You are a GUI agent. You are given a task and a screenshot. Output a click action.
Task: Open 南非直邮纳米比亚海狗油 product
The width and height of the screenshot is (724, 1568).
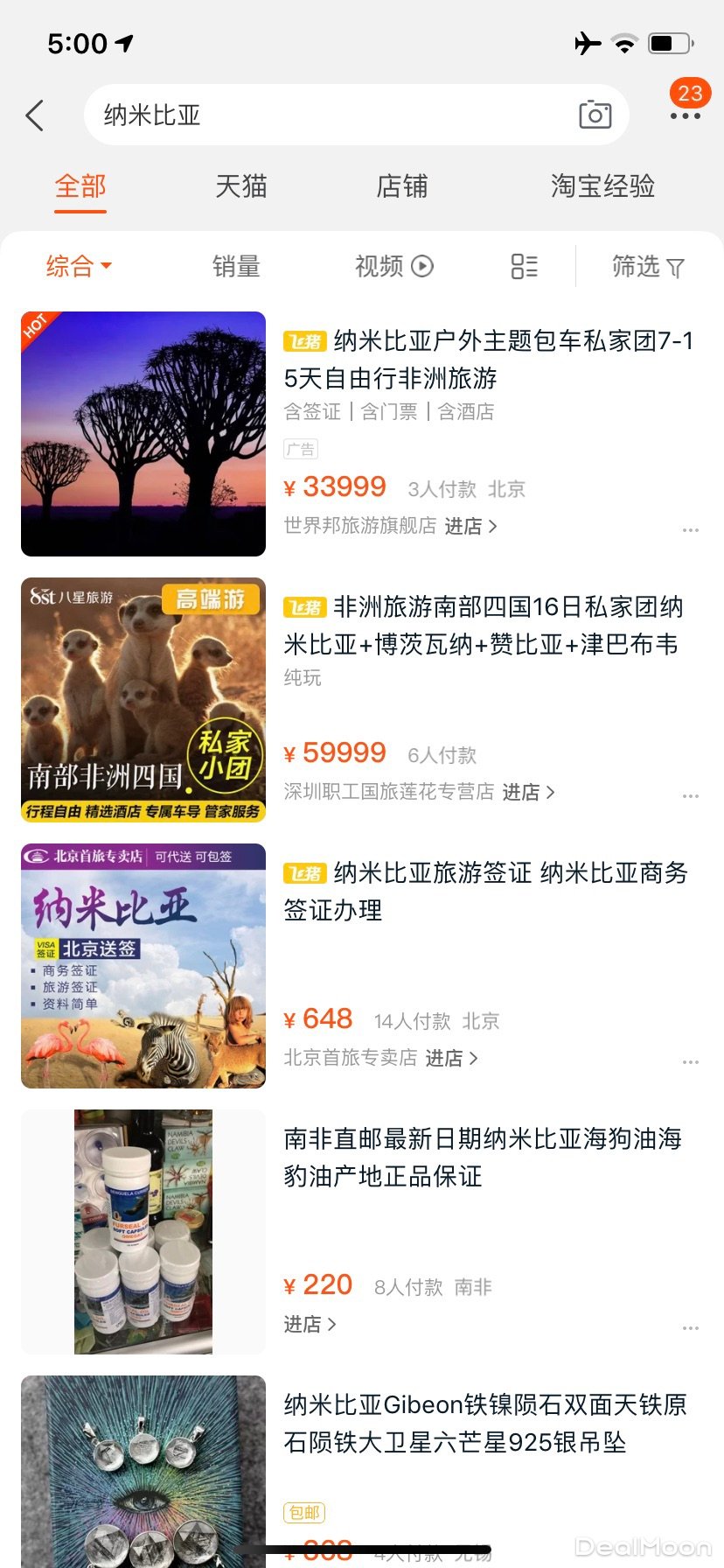click(483, 1157)
